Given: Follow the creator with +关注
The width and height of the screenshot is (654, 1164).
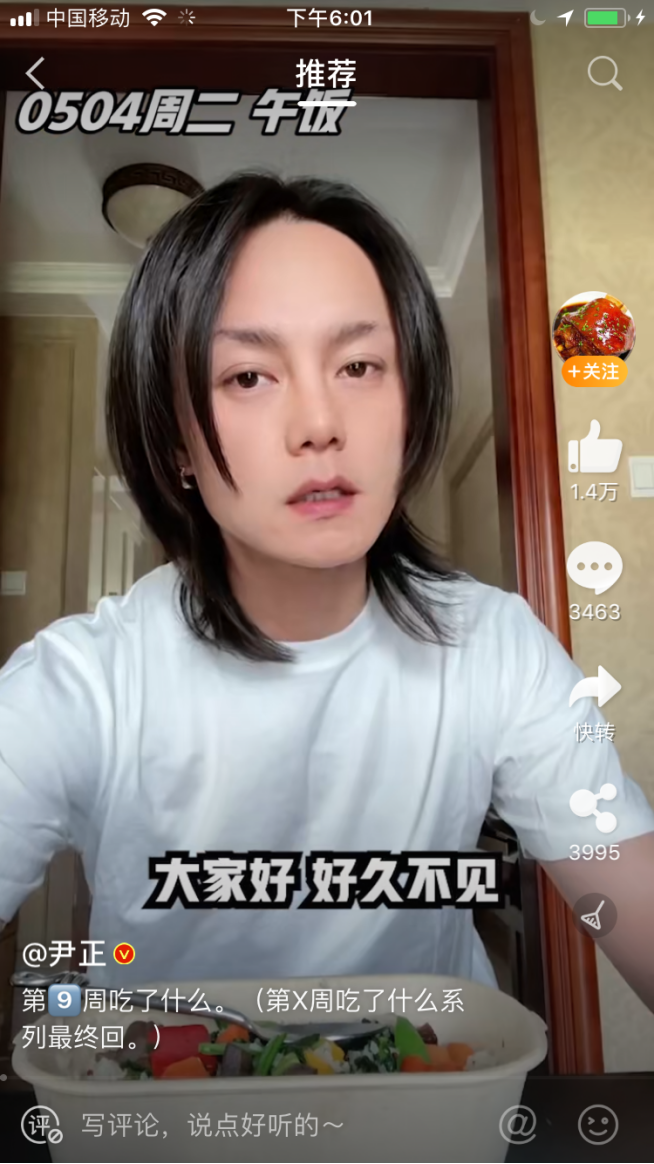Looking at the screenshot, I should pos(594,373).
